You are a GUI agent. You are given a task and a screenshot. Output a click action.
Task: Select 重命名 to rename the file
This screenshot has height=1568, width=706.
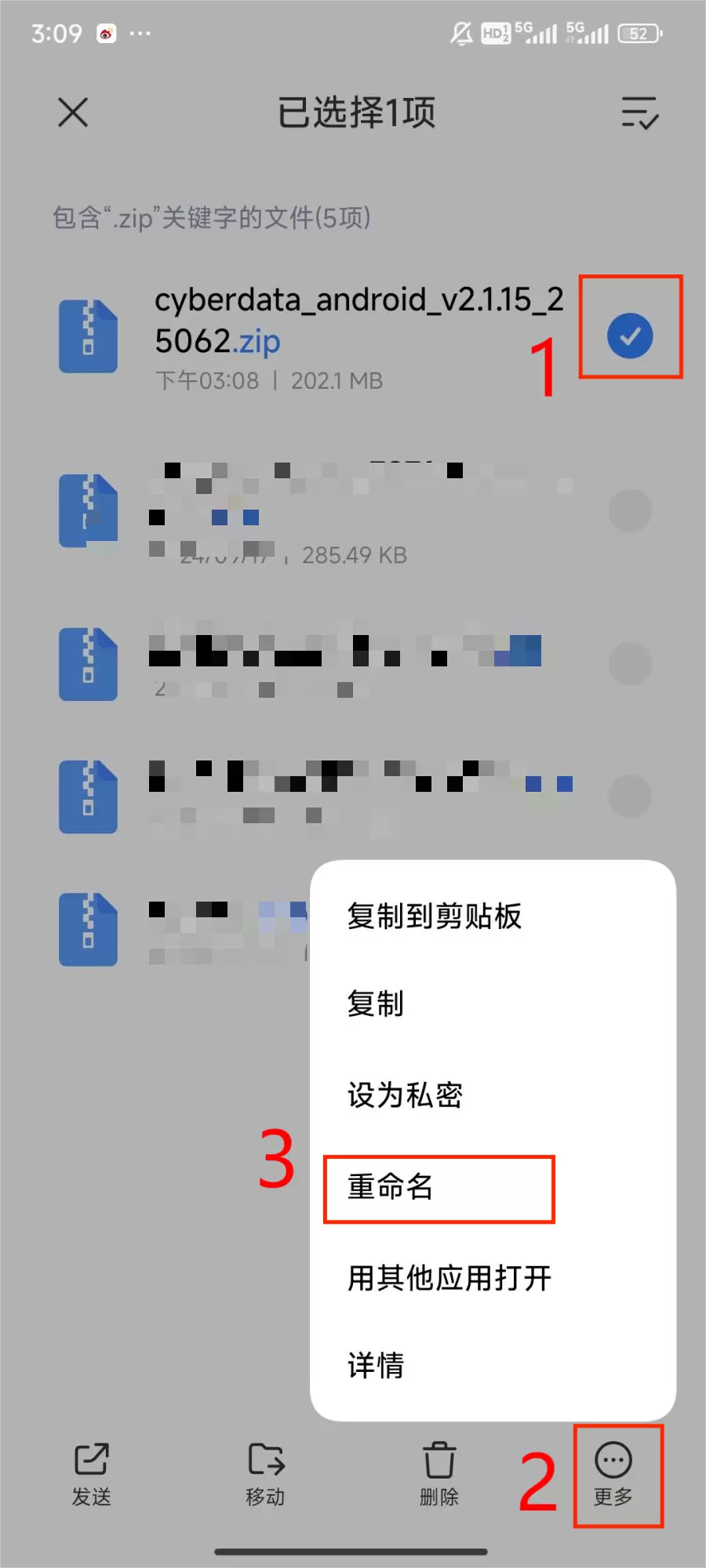click(x=391, y=1187)
